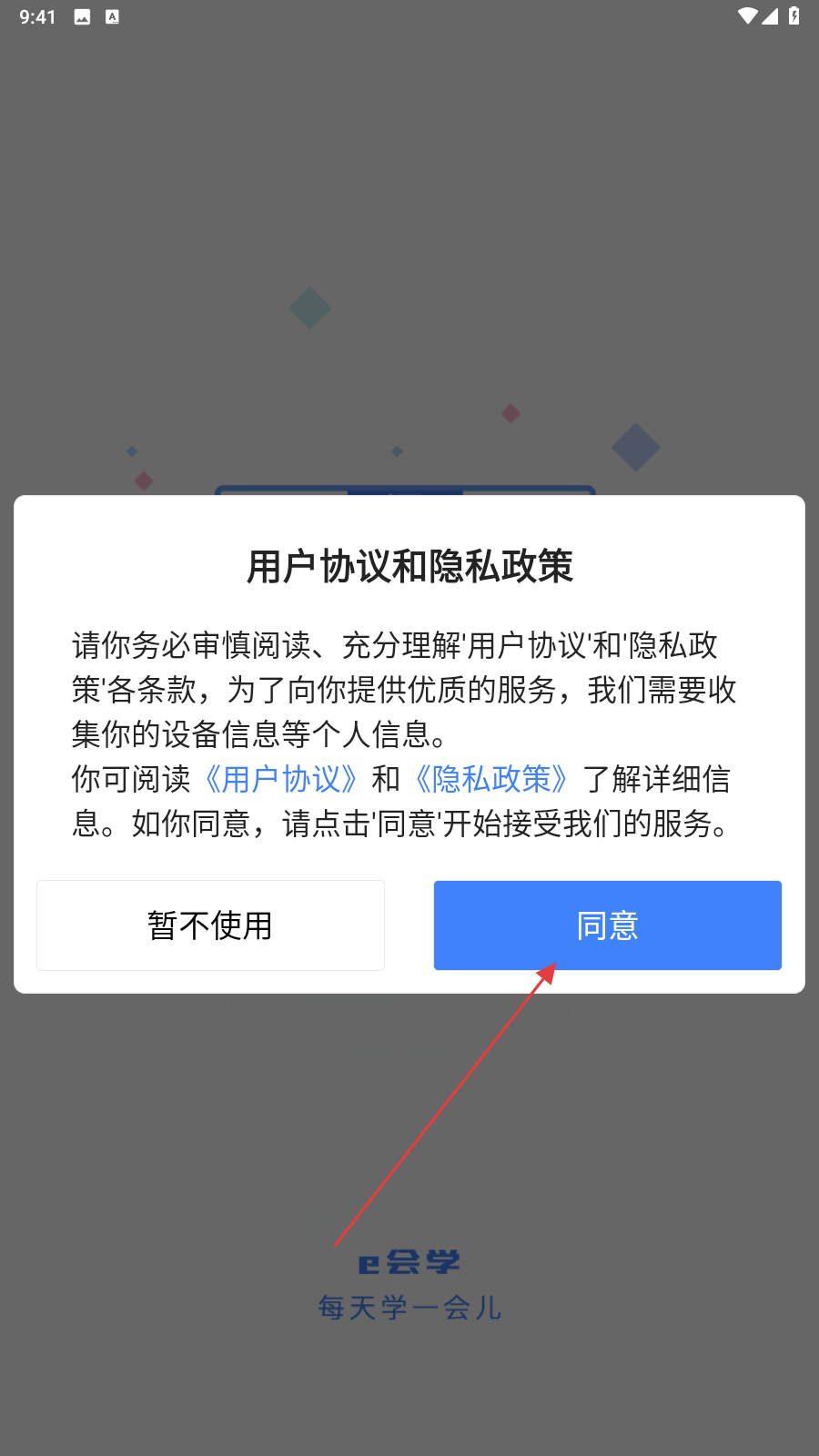Tap the 同意 button to accept
This screenshot has width=819, height=1456.
(x=607, y=925)
